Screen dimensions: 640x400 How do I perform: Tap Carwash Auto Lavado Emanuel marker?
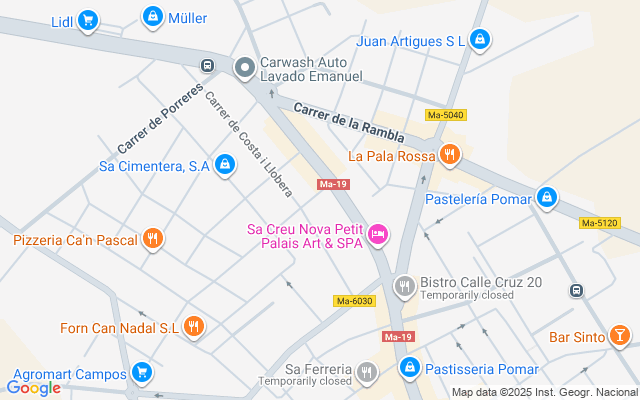click(244, 68)
